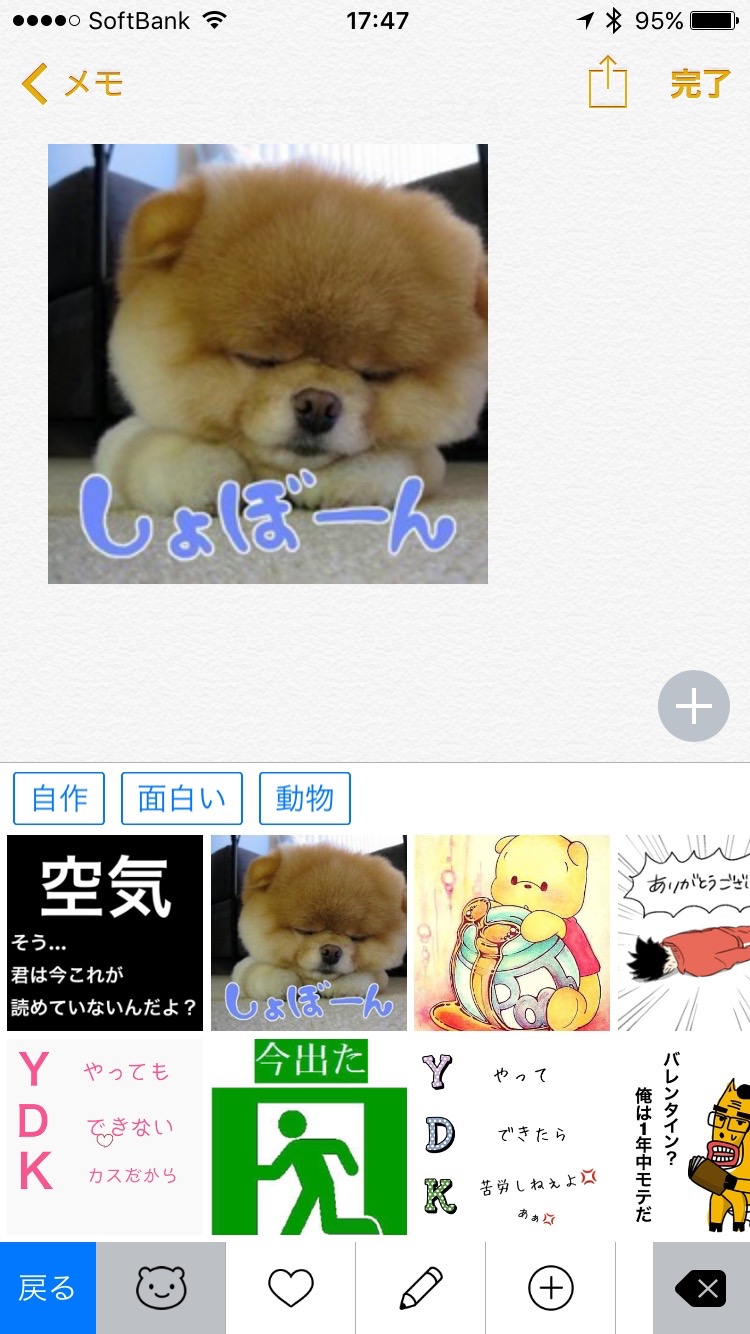750x1334 pixels.
Task: Switch to the heart favorites tab
Action: click(x=291, y=1288)
